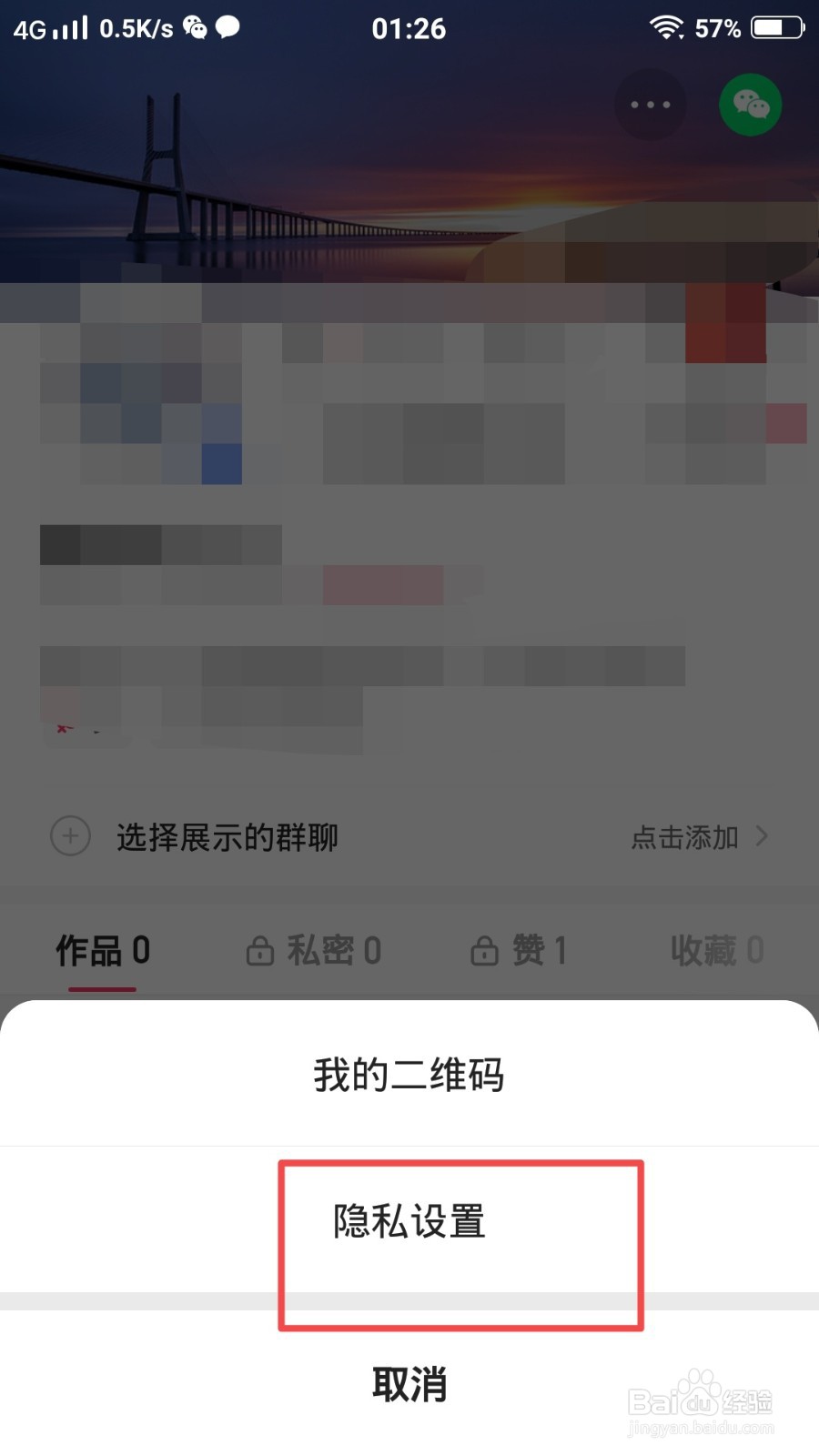Switch to the 收藏 tab
Viewport: 819px width, 1456px height.
pyautogui.click(x=715, y=949)
